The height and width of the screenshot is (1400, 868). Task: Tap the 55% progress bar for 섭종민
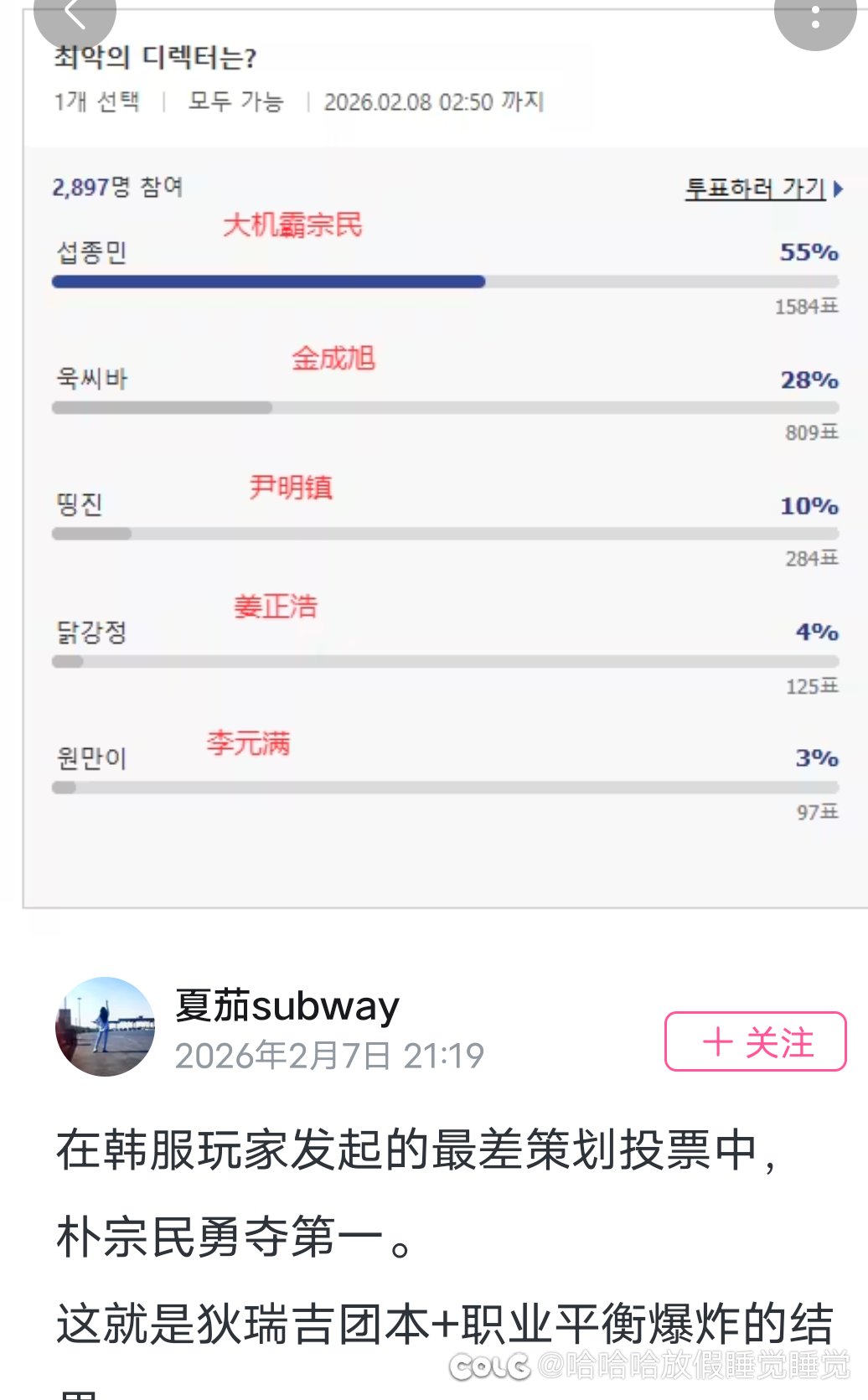pyautogui.click(x=268, y=281)
